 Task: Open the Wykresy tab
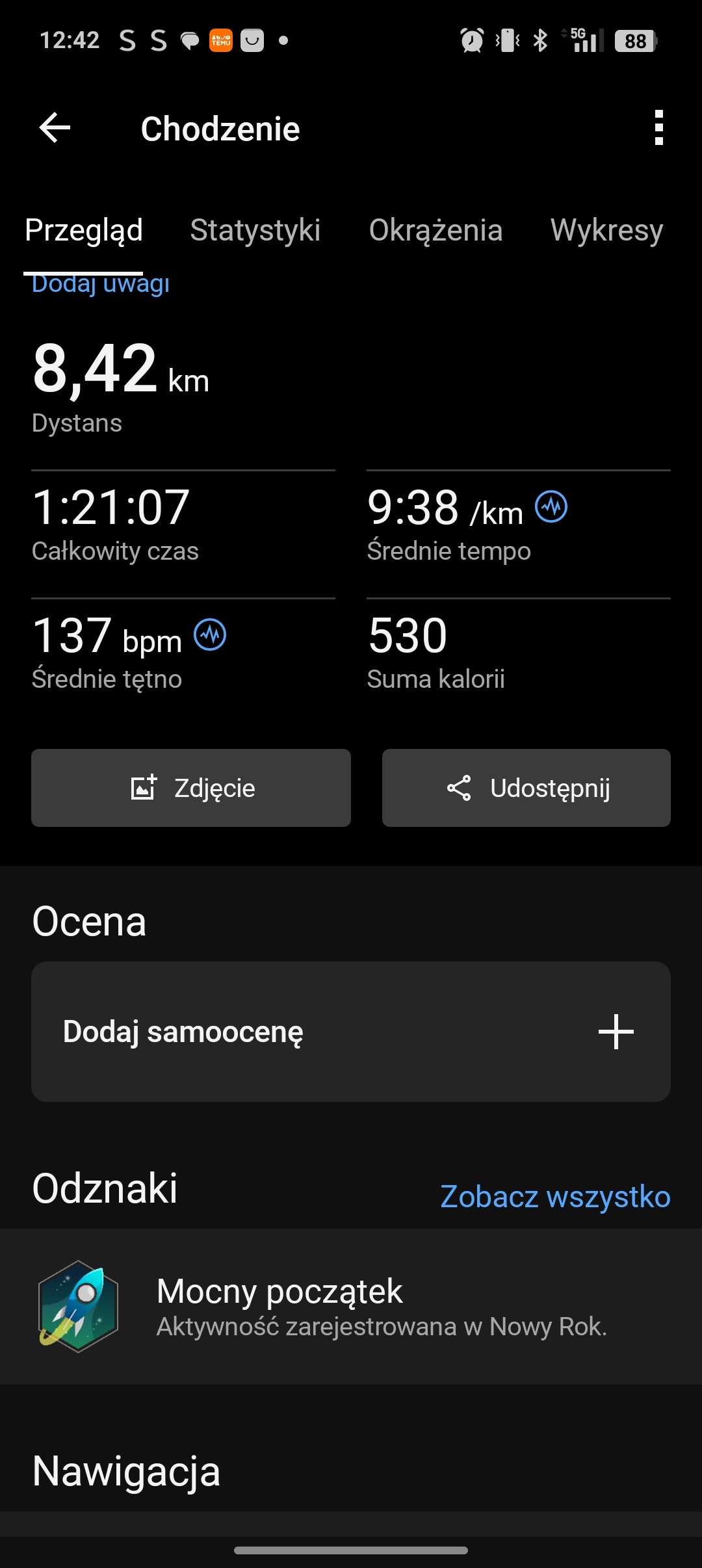click(606, 230)
